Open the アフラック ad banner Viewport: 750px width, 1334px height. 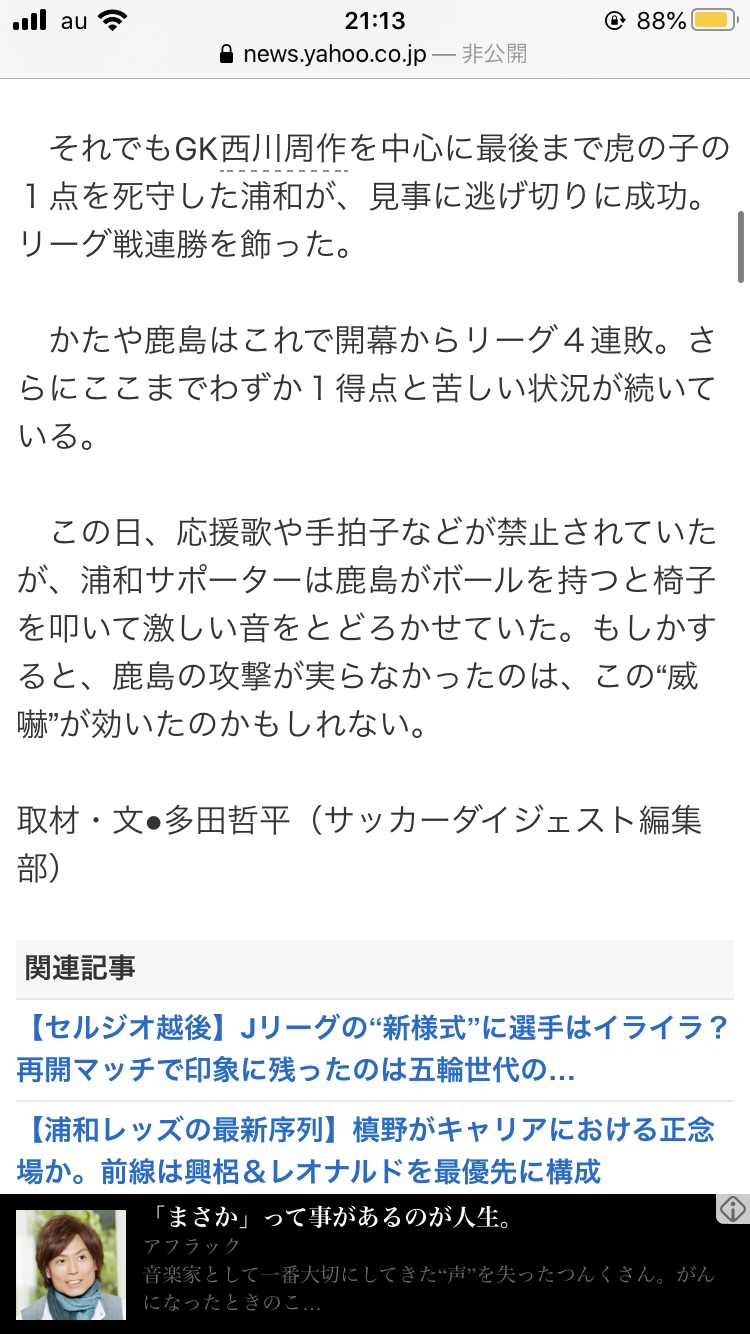click(375, 1264)
